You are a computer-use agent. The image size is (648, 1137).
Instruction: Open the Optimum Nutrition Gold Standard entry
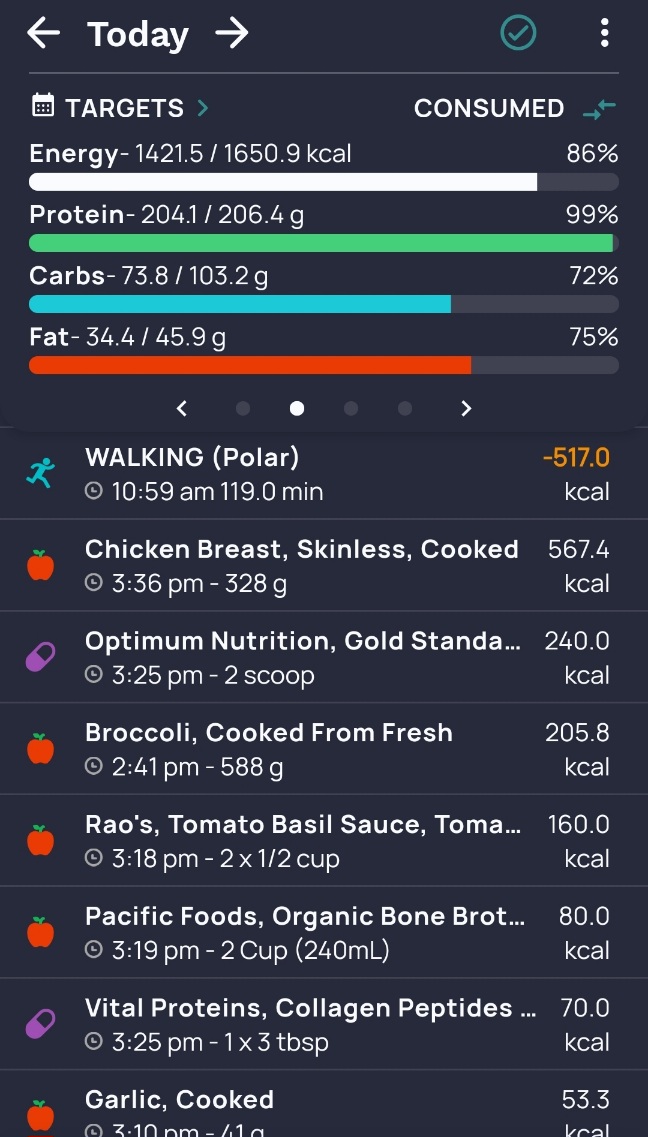coord(324,657)
